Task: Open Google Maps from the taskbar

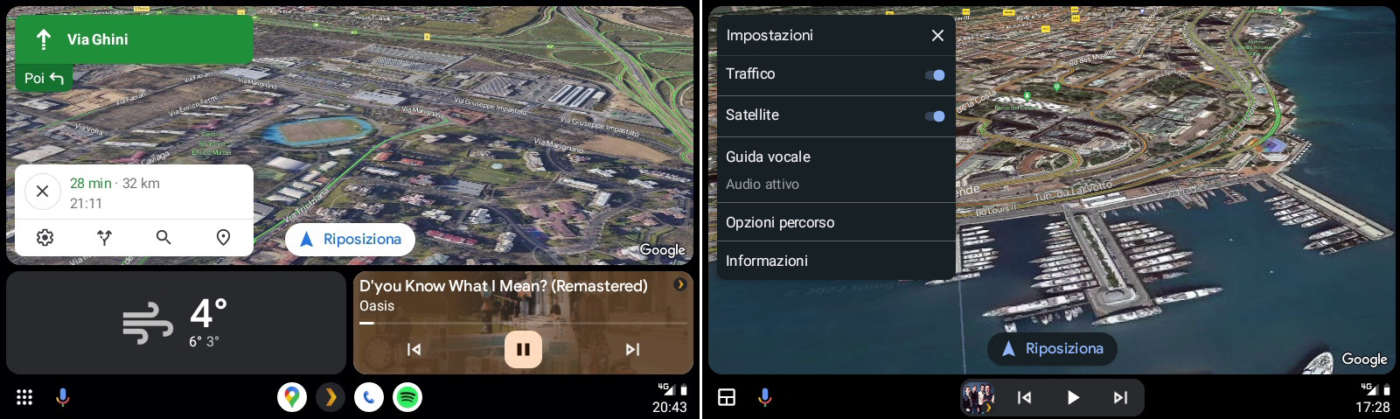Action: (x=291, y=397)
